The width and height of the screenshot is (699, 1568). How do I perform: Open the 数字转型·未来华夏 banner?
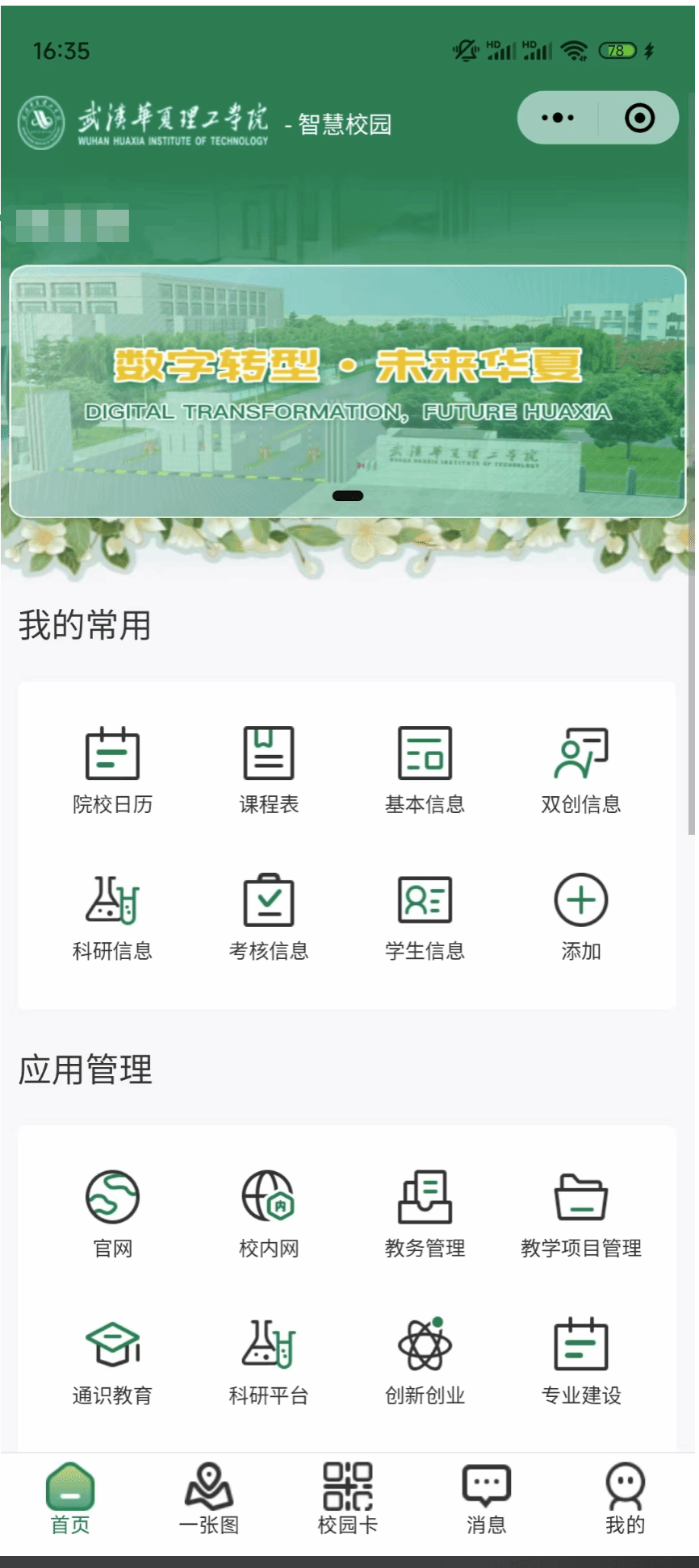coord(348,391)
